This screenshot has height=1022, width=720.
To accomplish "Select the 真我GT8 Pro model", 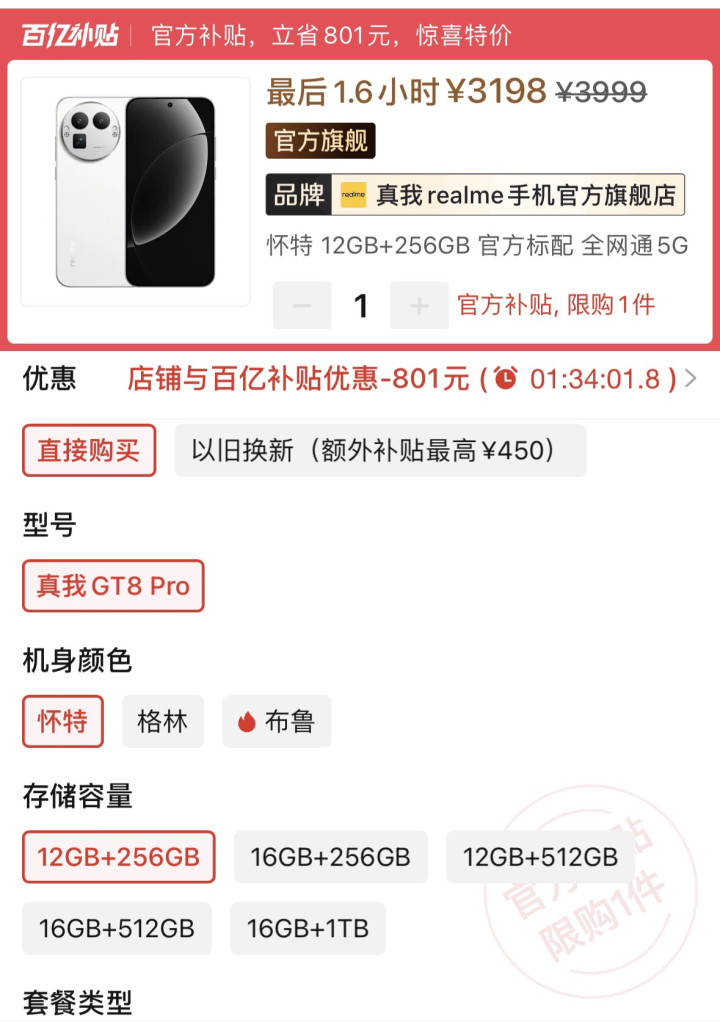I will click(x=113, y=586).
